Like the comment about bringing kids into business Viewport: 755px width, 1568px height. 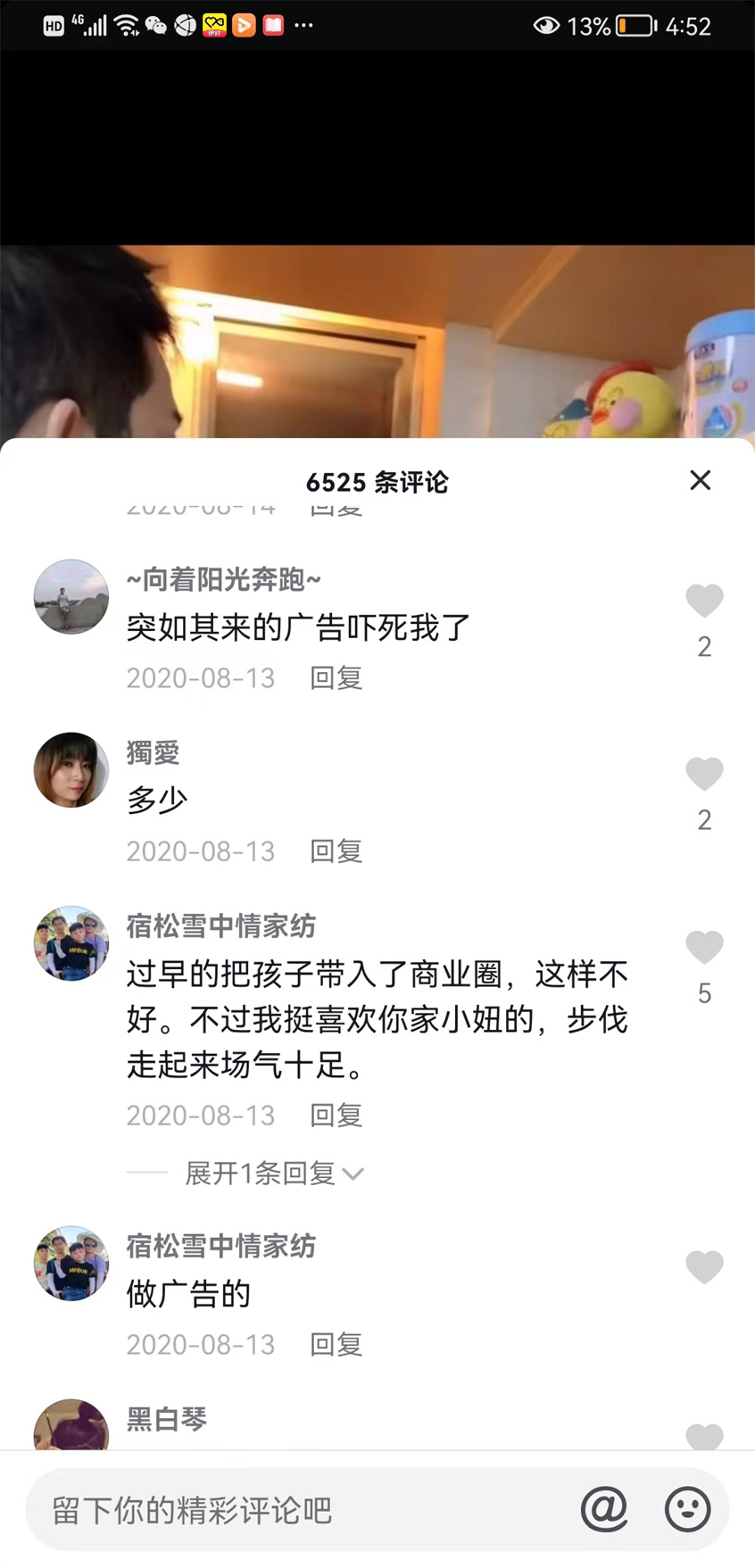tap(705, 948)
